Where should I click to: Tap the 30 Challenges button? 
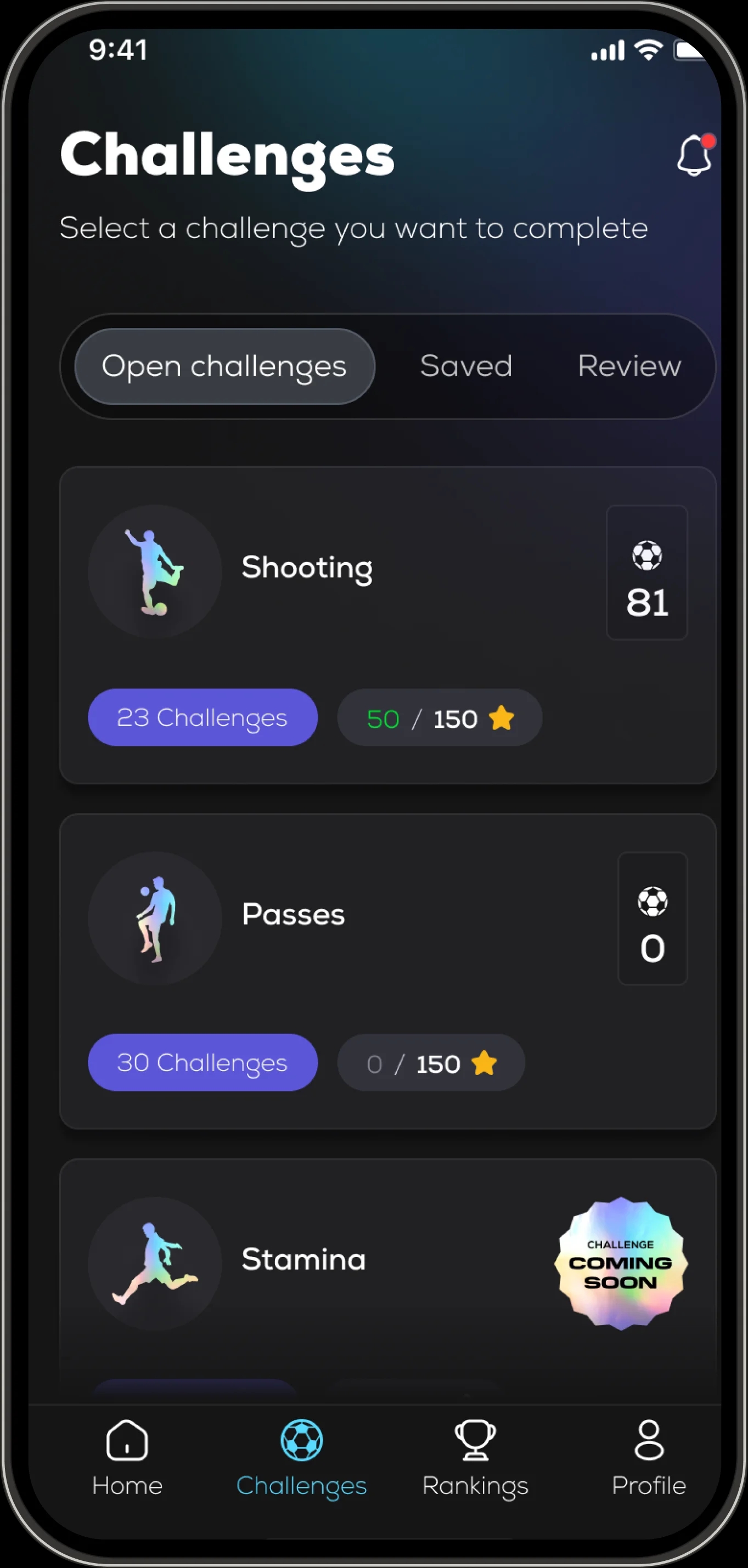202,1063
